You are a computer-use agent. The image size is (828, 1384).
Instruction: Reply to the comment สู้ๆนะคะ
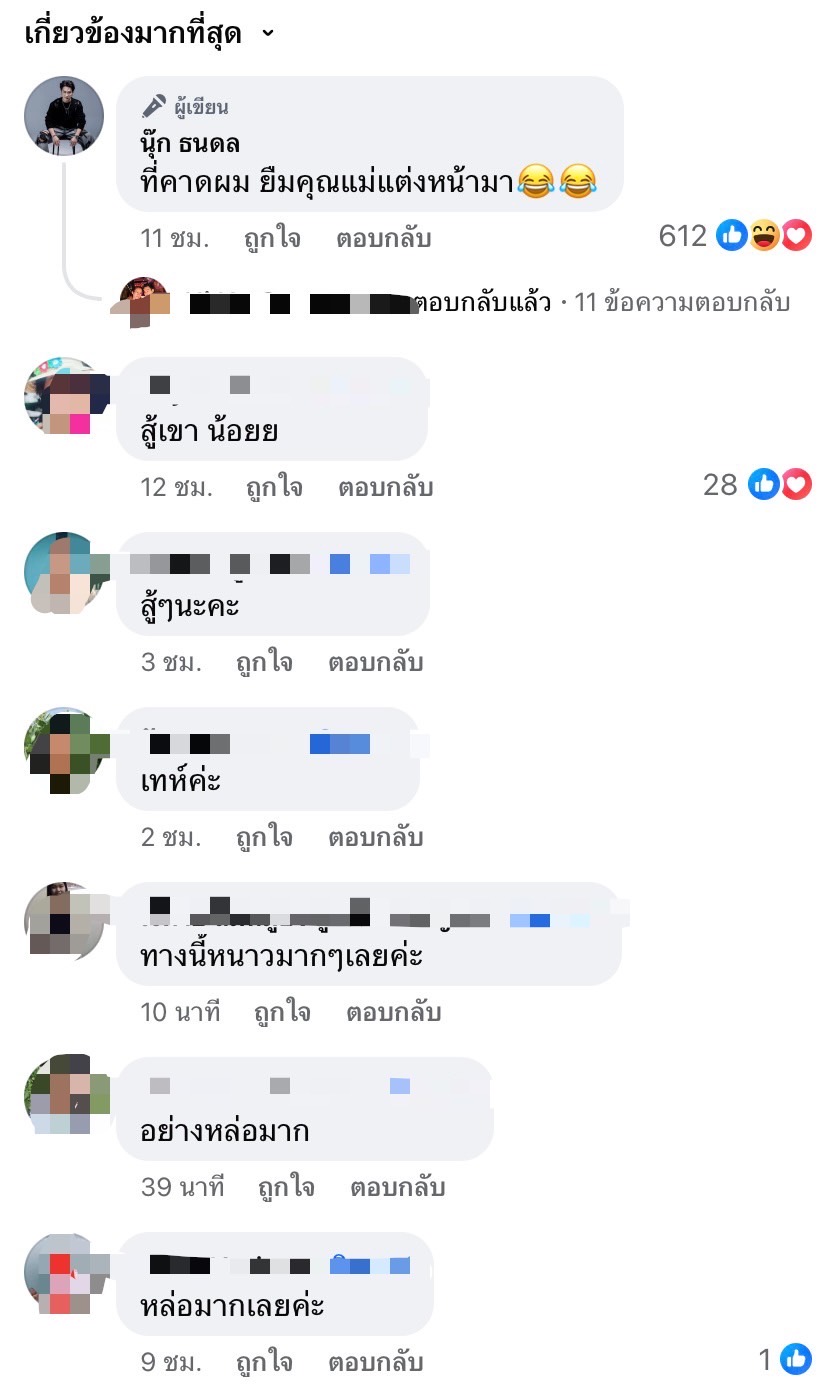point(375,662)
